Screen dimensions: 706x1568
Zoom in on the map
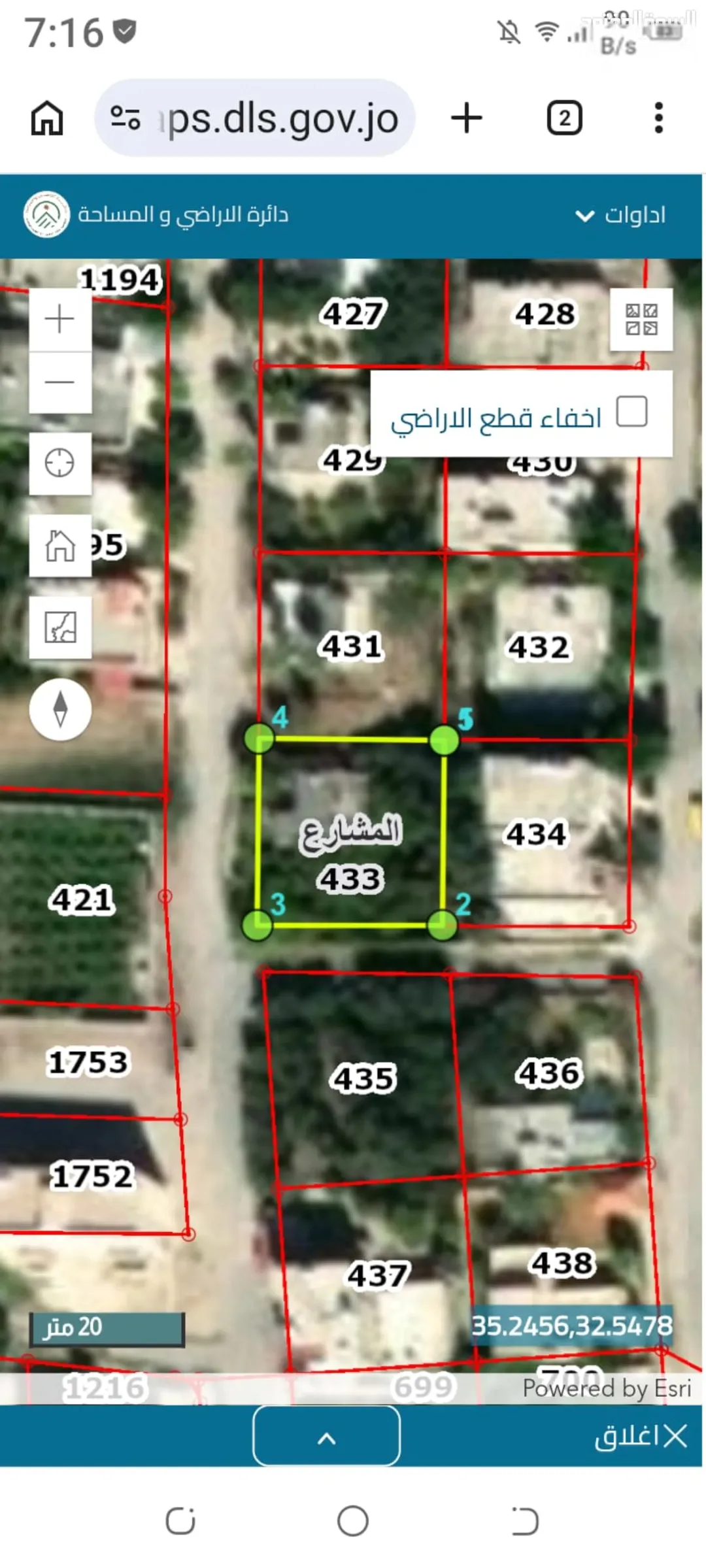60,319
